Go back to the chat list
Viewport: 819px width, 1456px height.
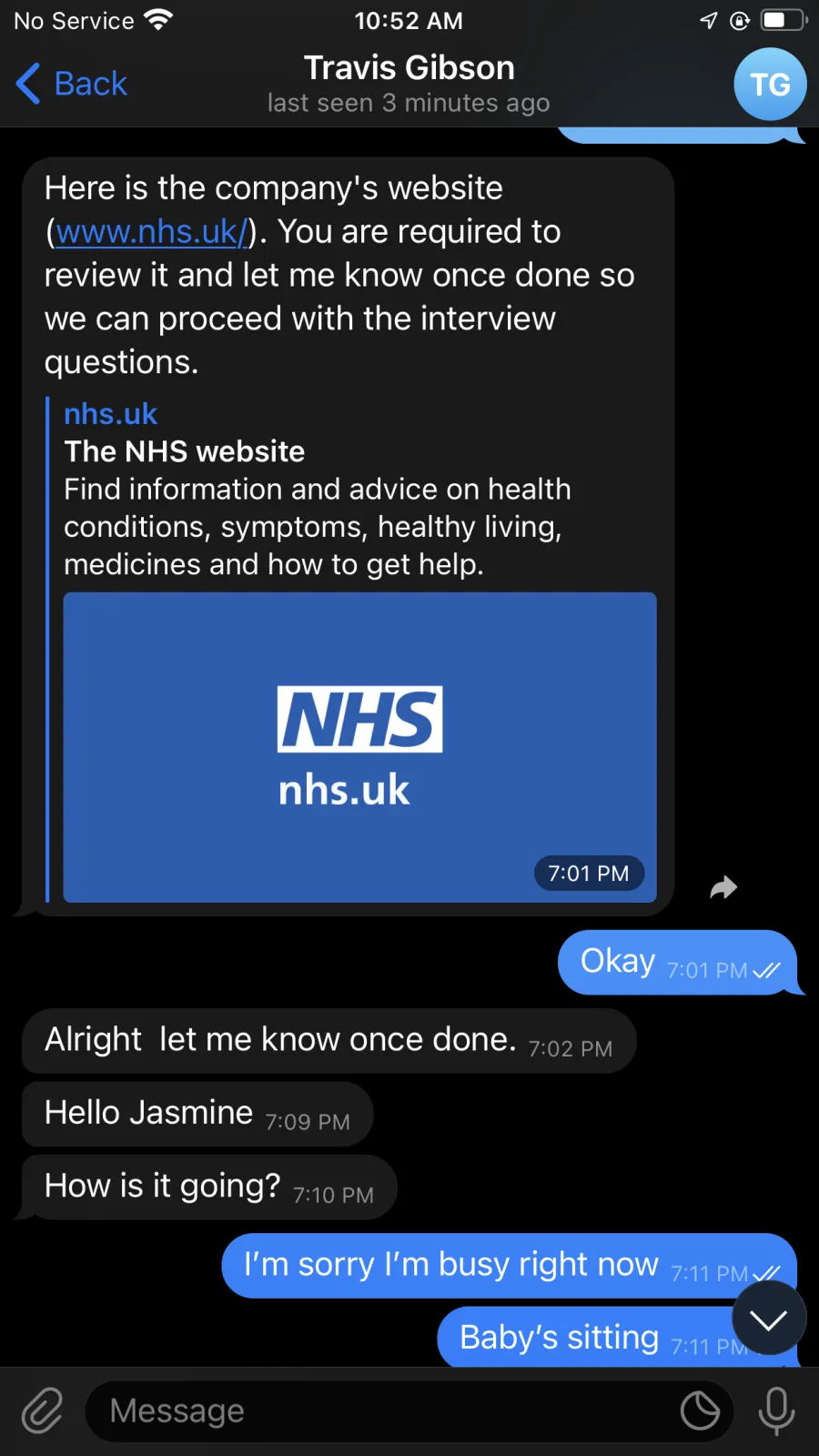71,84
